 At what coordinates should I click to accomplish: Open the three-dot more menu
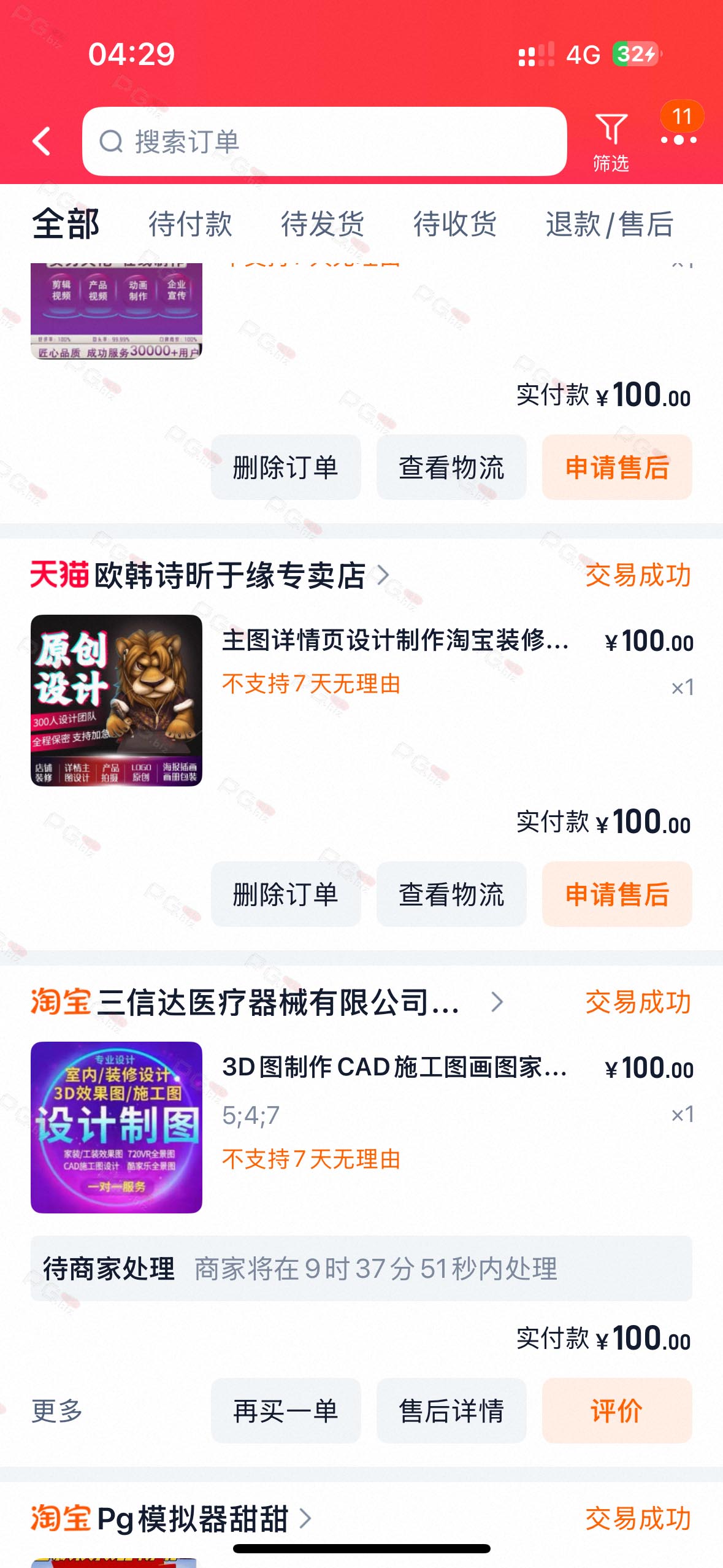pyautogui.click(x=679, y=140)
